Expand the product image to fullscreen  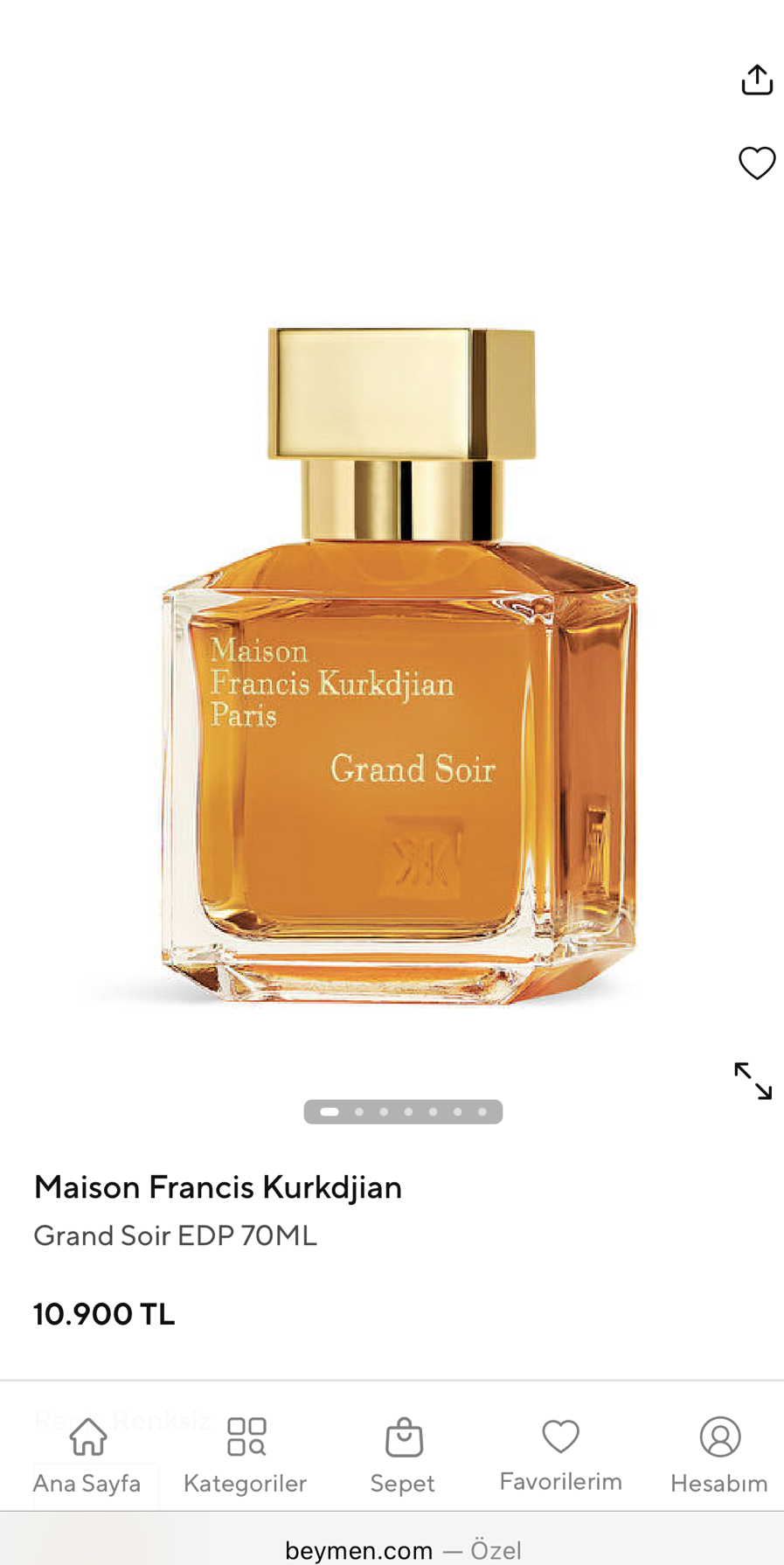point(753,1081)
